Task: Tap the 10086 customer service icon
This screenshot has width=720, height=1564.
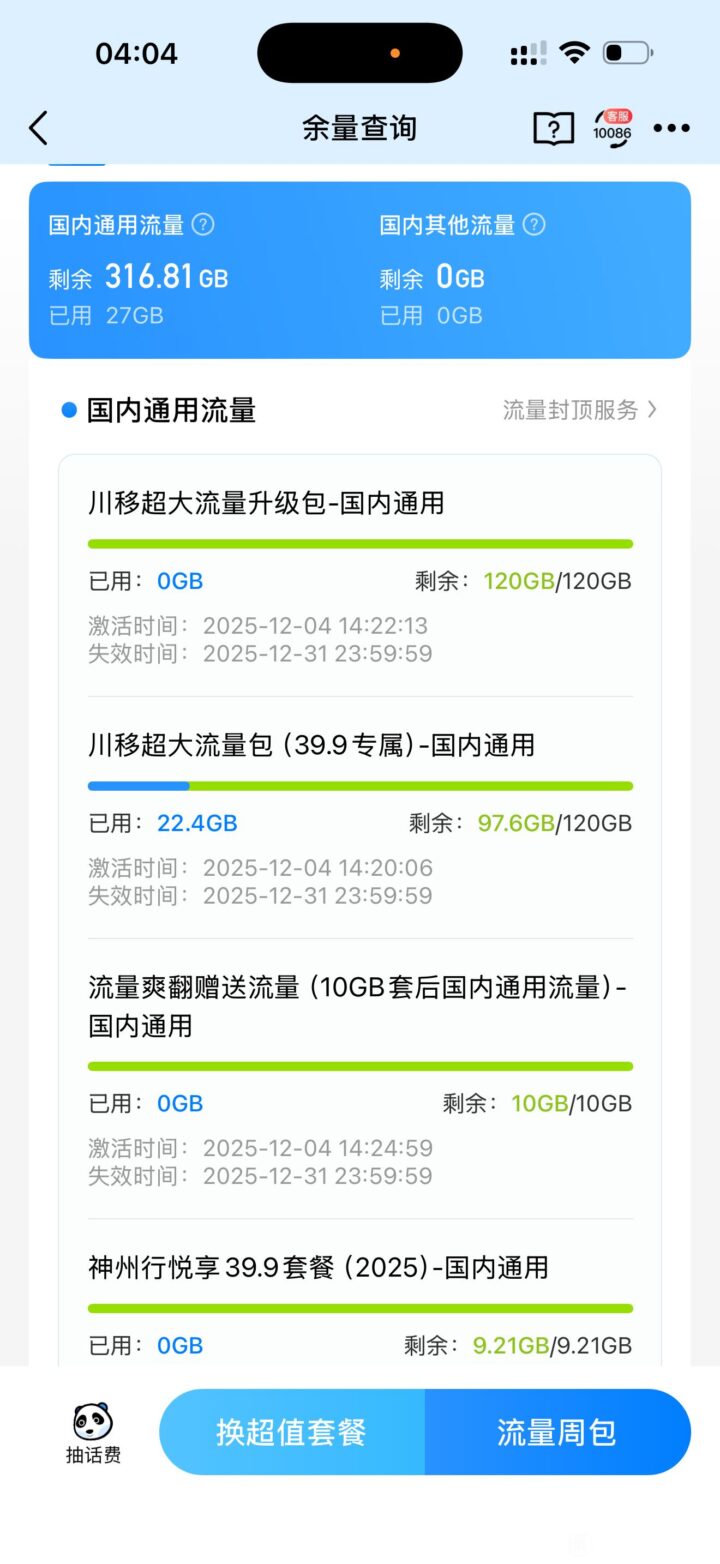Action: click(613, 128)
